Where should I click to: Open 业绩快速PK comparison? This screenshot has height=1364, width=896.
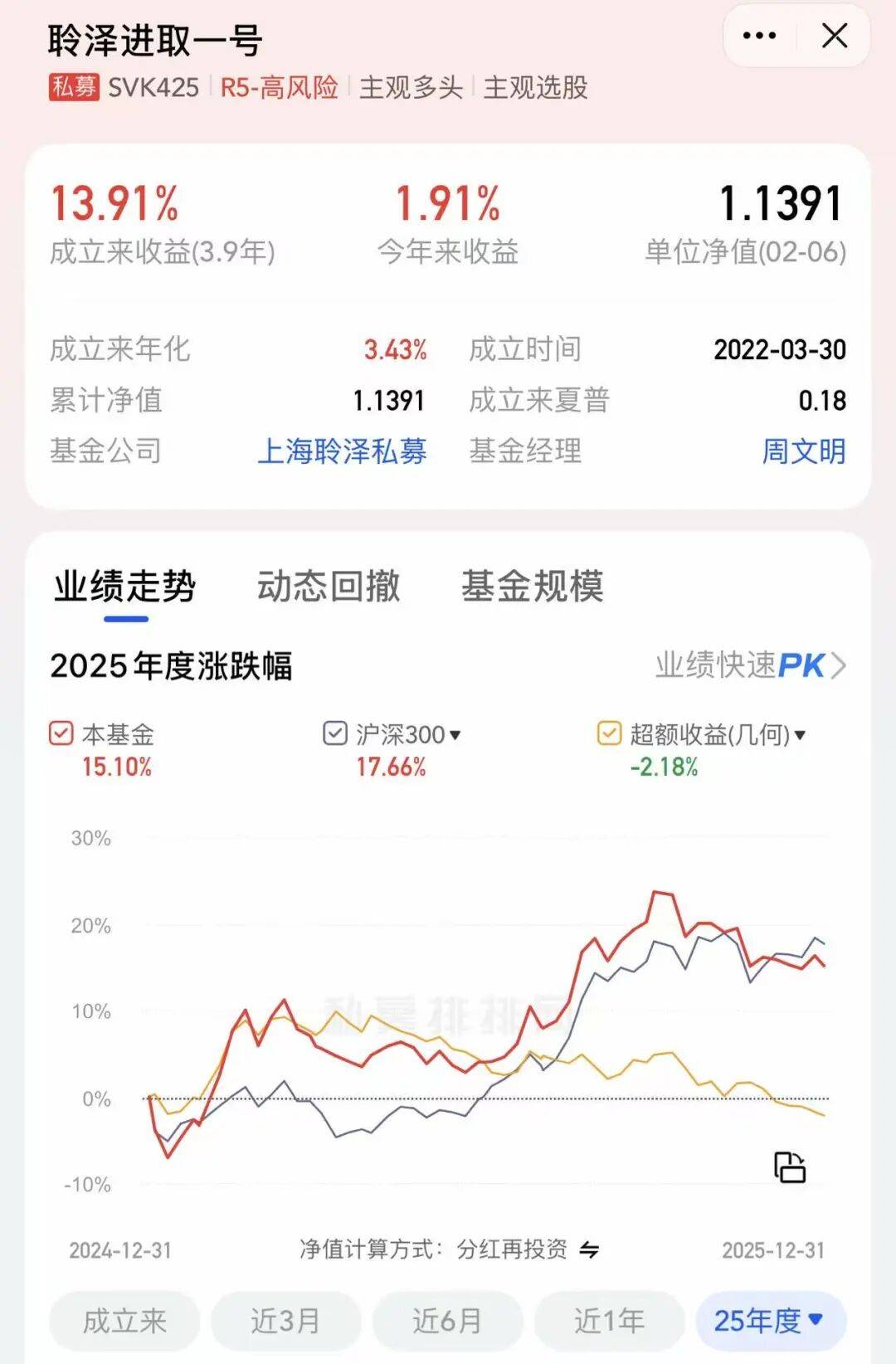(749, 665)
